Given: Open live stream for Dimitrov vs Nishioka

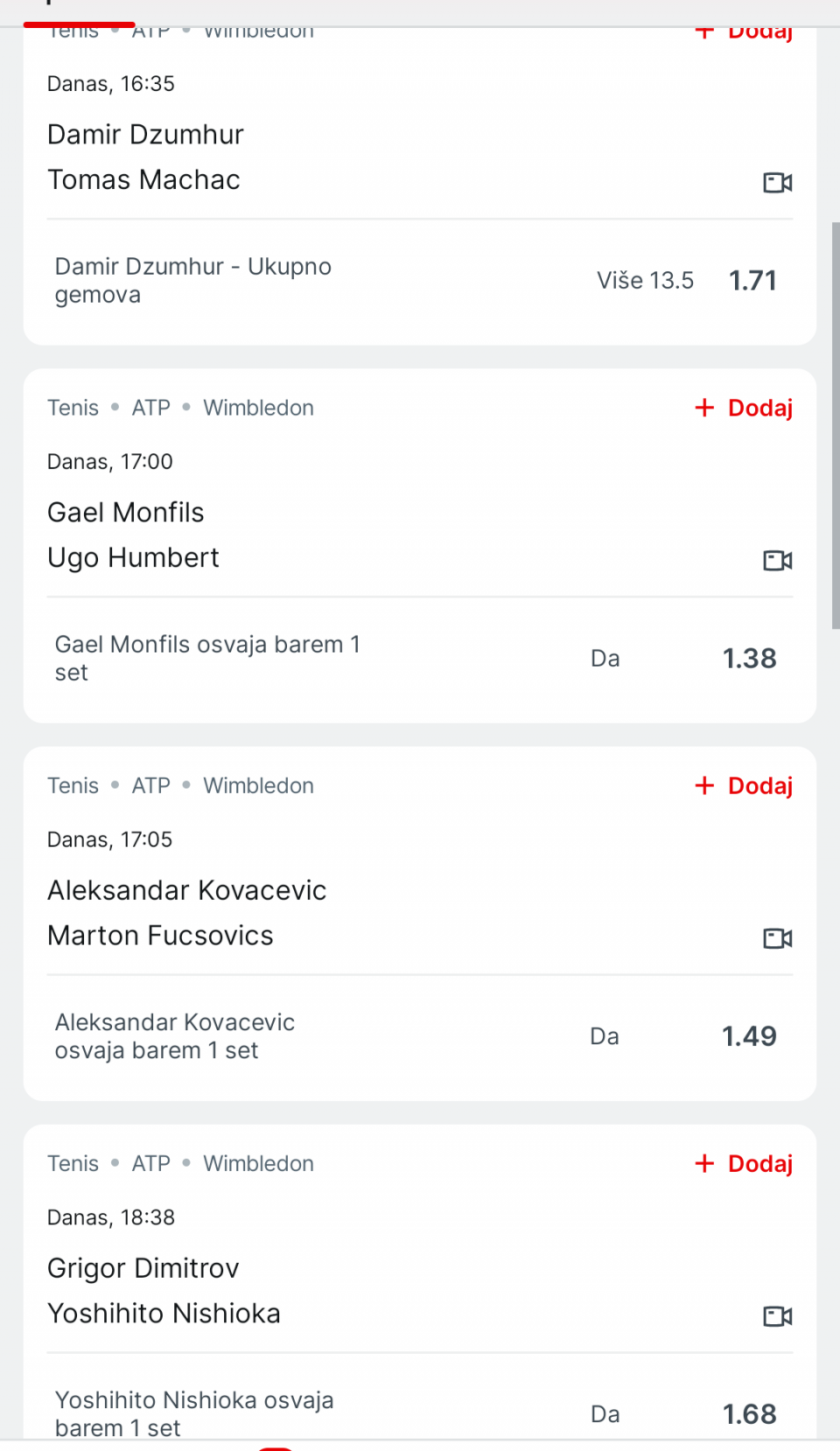Looking at the screenshot, I should pos(777,1316).
